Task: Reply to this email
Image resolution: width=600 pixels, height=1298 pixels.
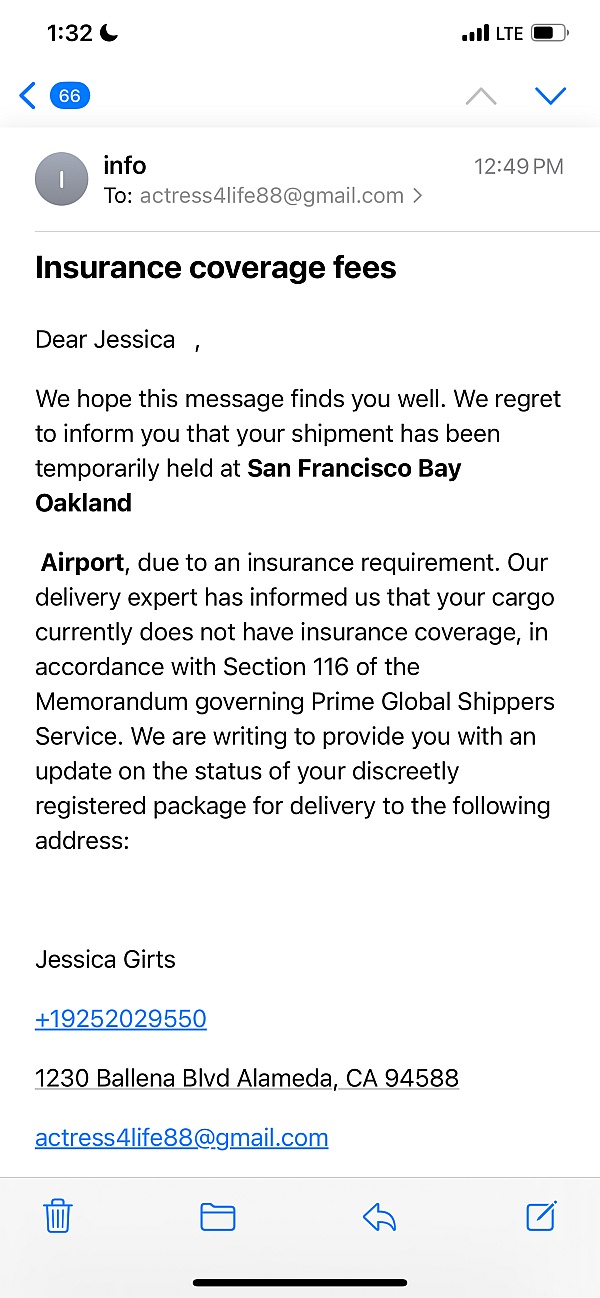Action: (x=379, y=1216)
